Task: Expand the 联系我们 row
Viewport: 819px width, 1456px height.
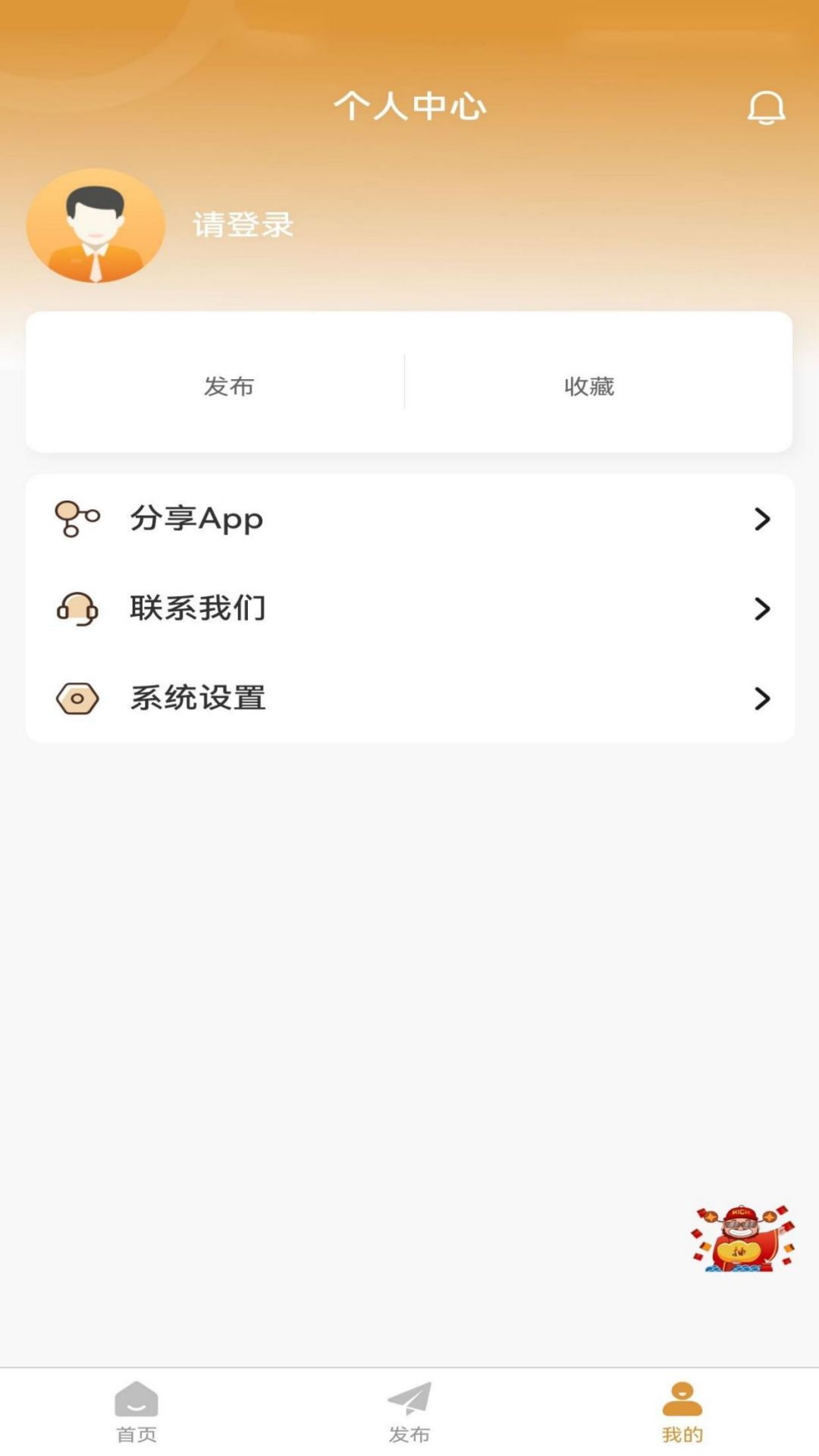Action: (x=761, y=609)
